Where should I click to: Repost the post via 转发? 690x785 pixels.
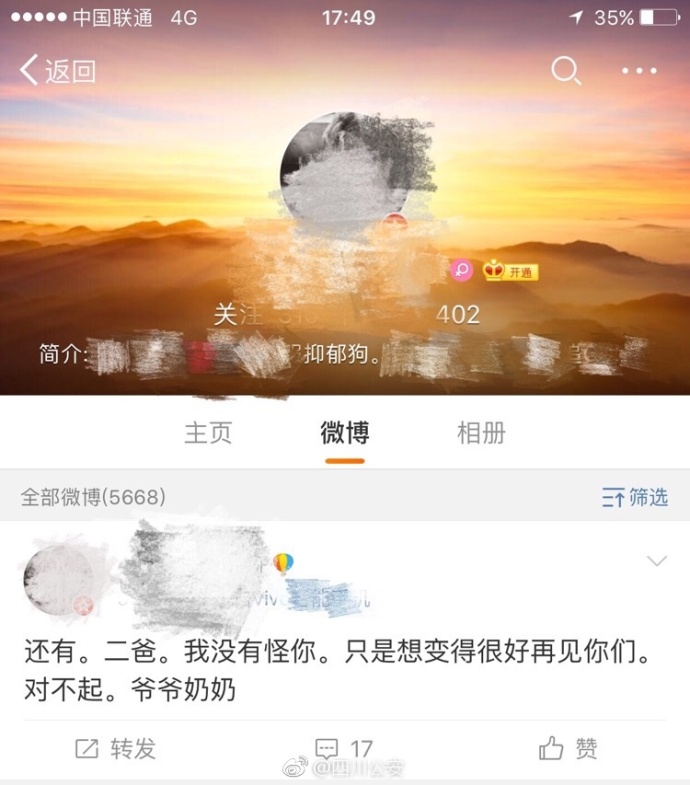(x=116, y=748)
